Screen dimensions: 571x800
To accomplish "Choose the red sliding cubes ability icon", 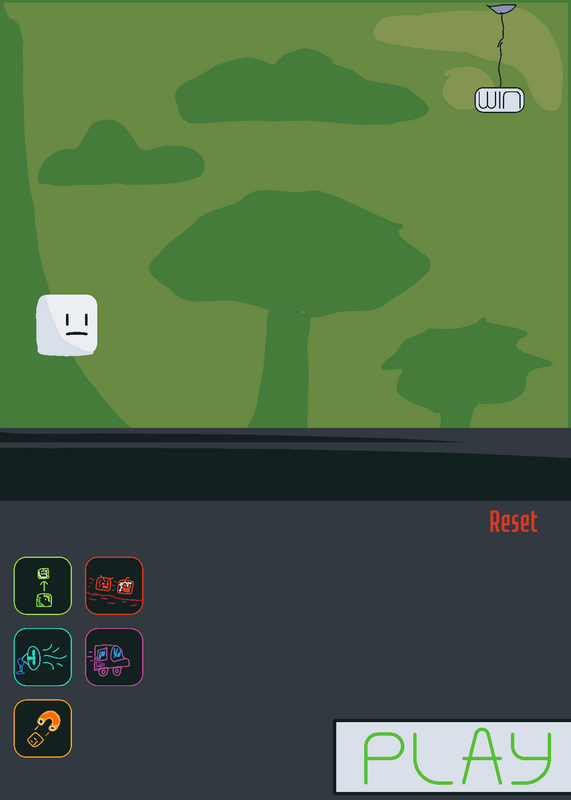I will pyautogui.click(x=114, y=586).
